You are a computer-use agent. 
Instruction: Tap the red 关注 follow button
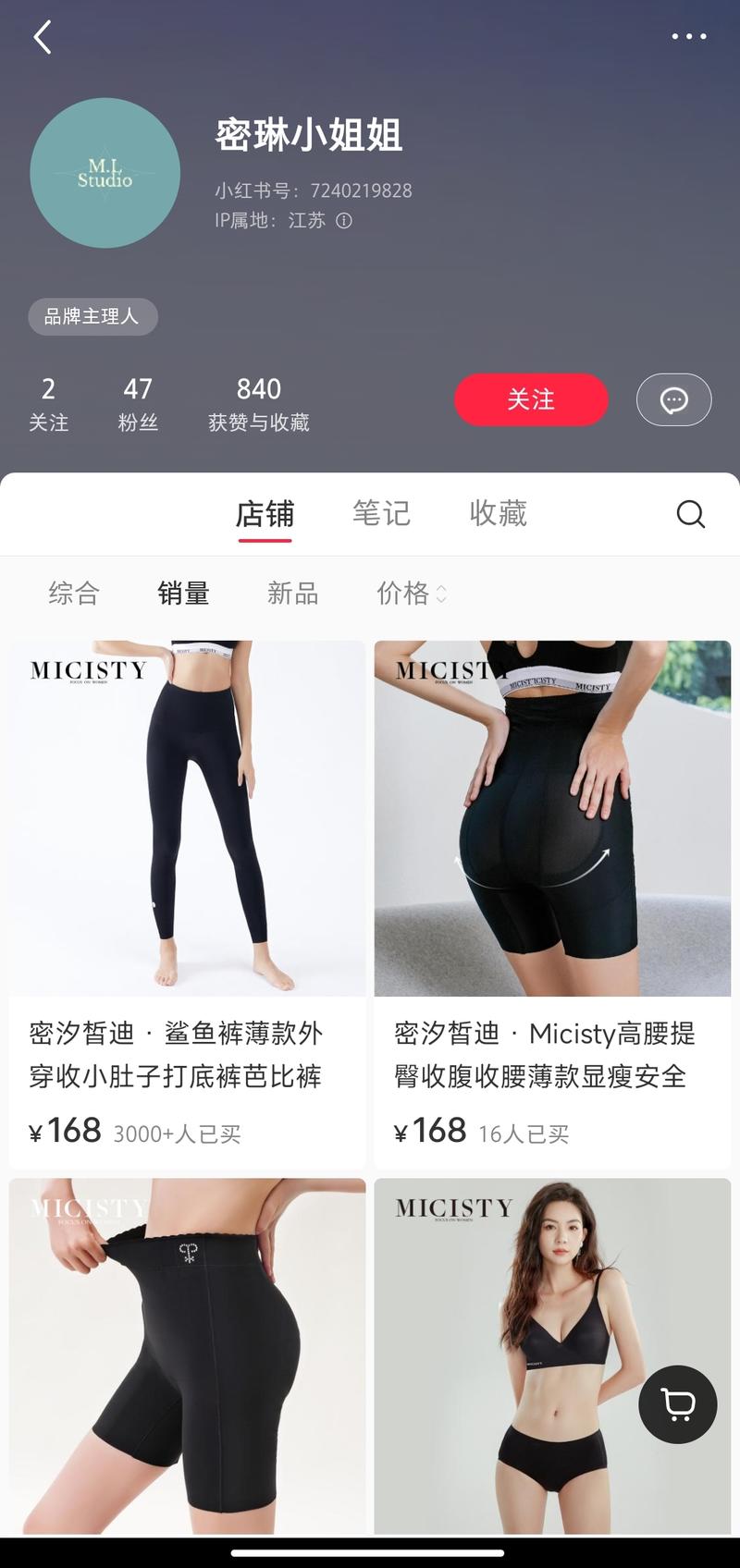pos(531,399)
